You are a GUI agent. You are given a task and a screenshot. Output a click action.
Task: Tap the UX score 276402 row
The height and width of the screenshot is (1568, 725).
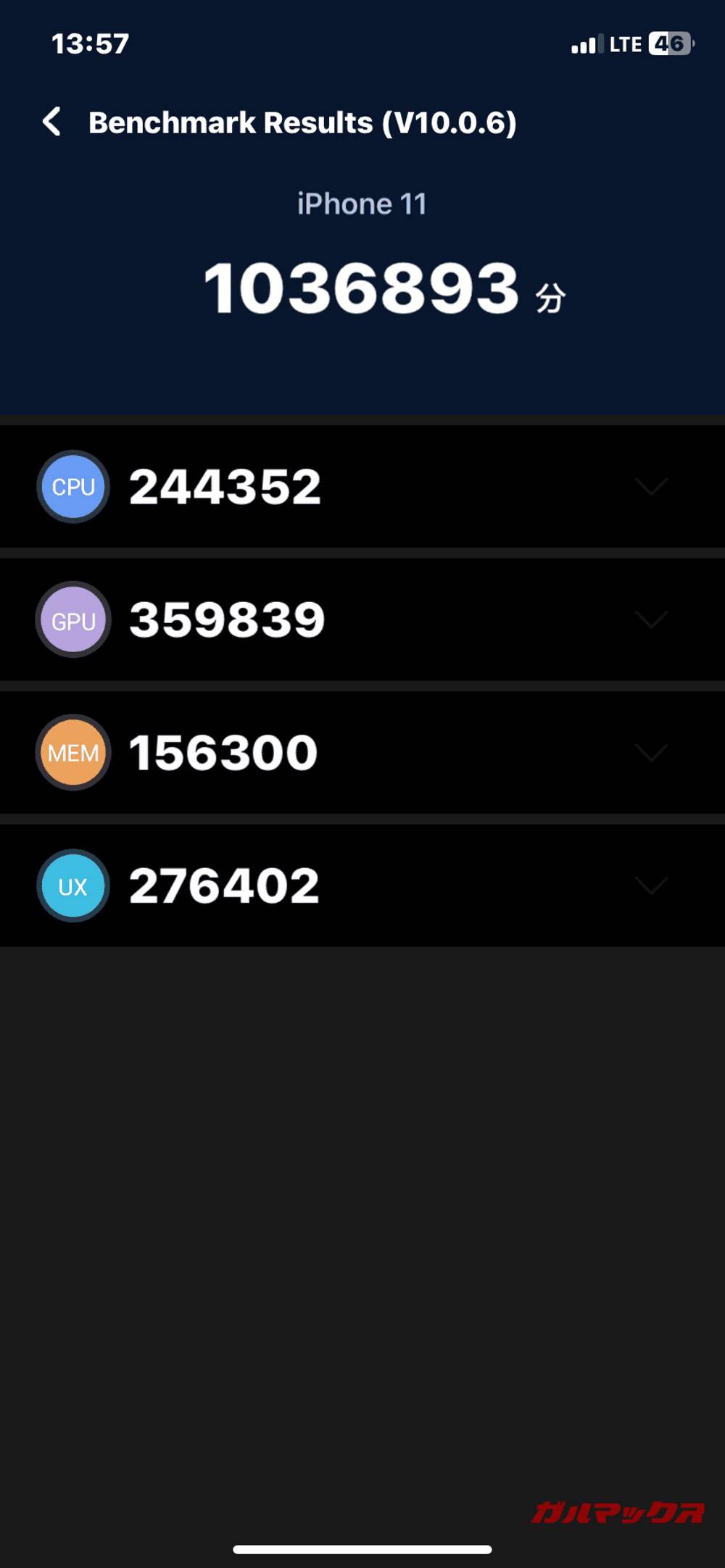223,883
